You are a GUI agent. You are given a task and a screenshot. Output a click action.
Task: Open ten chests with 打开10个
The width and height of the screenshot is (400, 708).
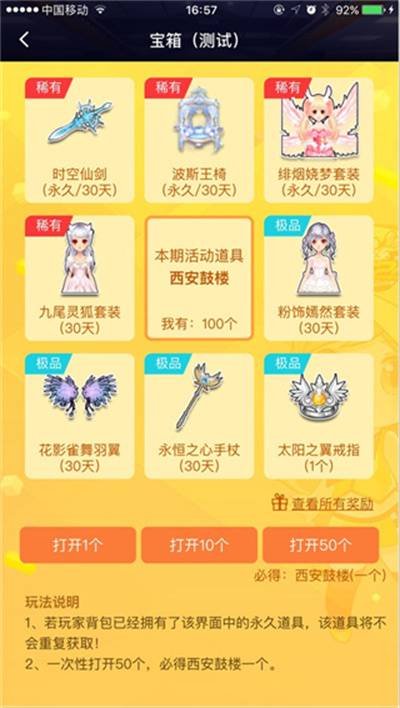coord(199,545)
